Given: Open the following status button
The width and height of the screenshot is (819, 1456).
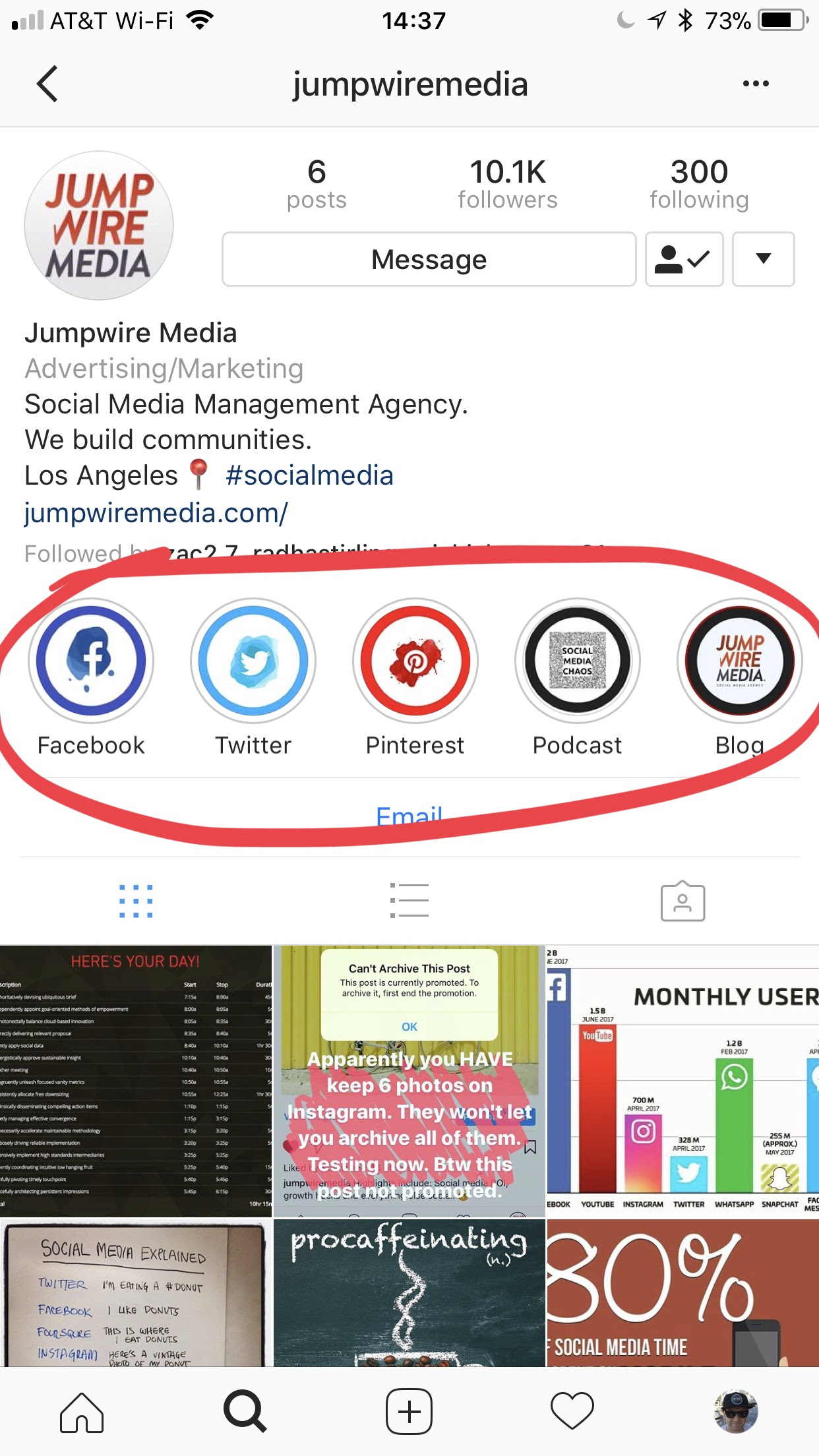Looking at the screenshot, I should coord(684,259).
